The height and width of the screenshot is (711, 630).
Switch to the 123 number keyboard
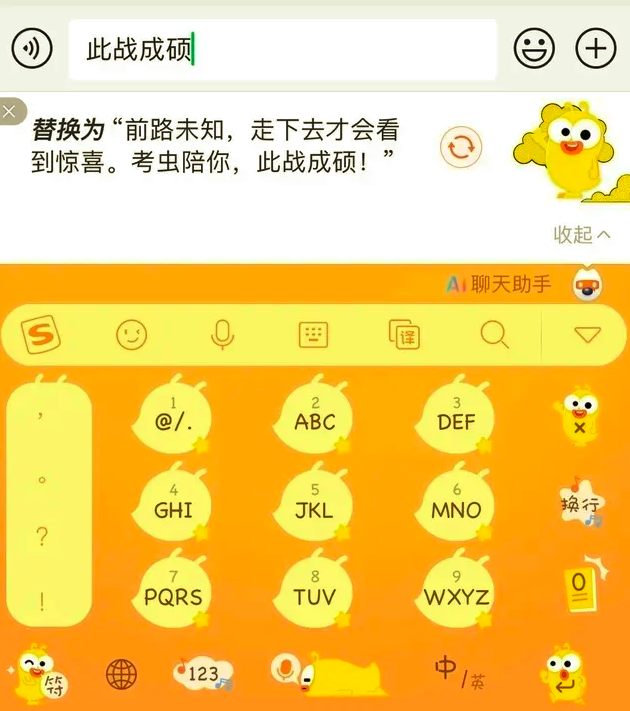204,673
